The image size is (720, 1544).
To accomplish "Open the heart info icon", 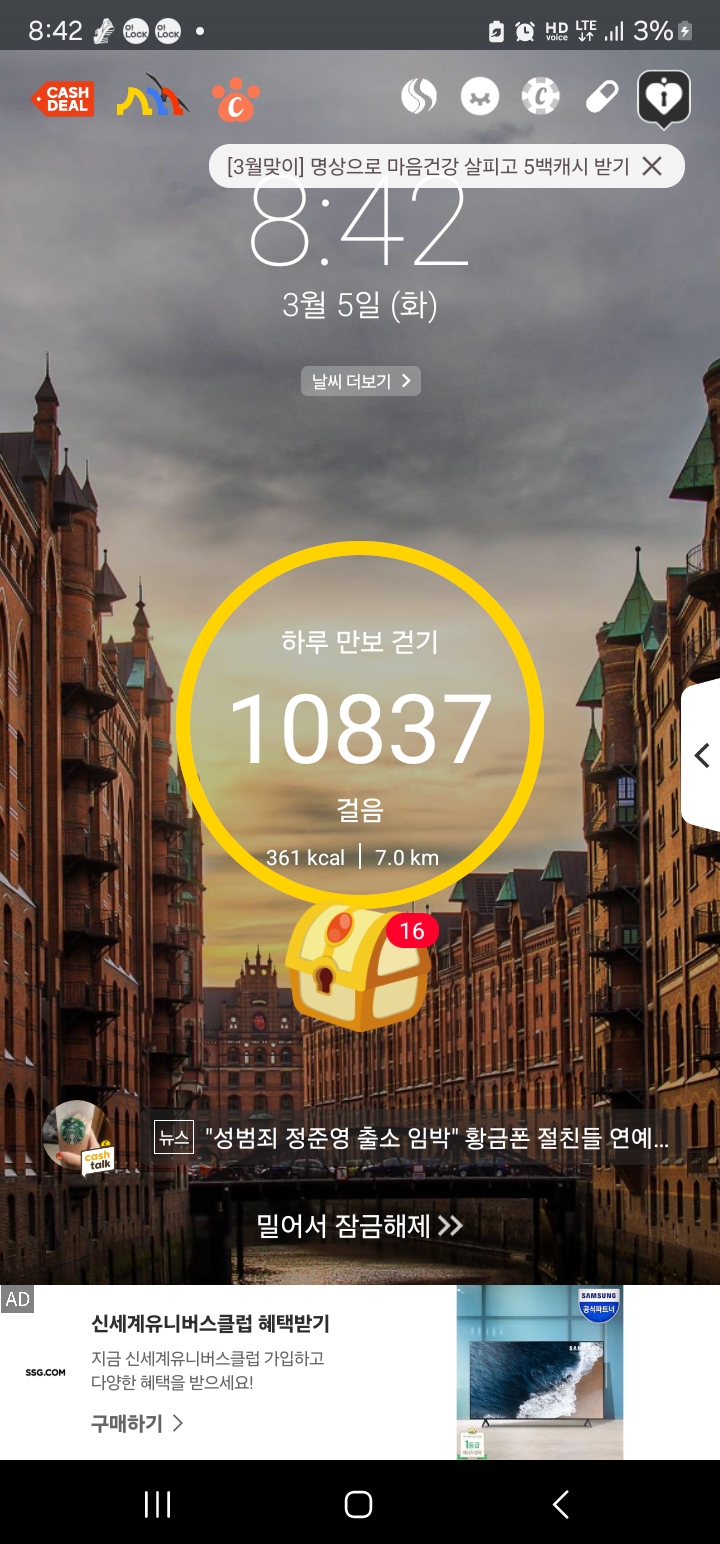I will 664,98.
